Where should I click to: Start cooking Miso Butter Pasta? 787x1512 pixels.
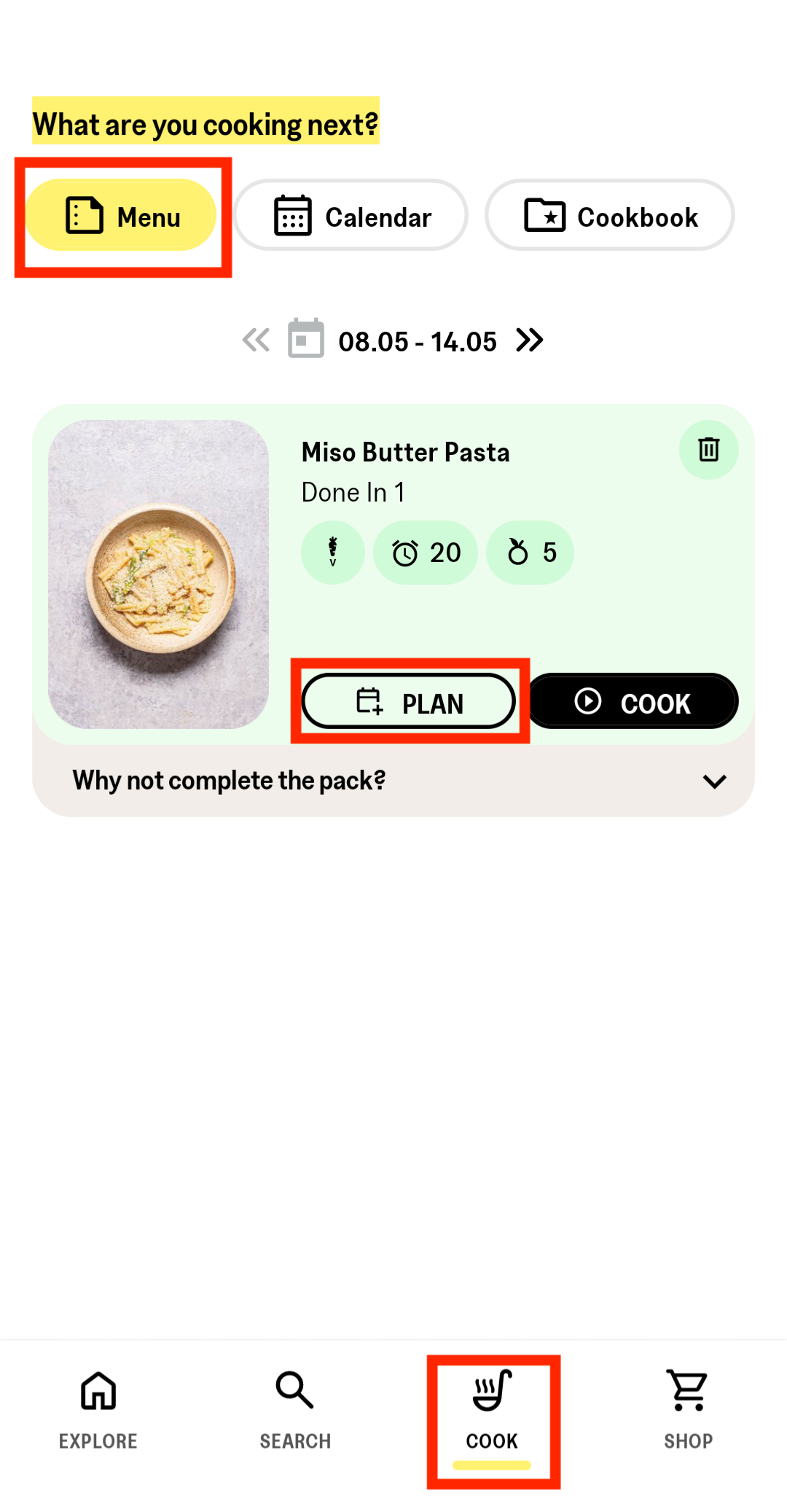633,701
